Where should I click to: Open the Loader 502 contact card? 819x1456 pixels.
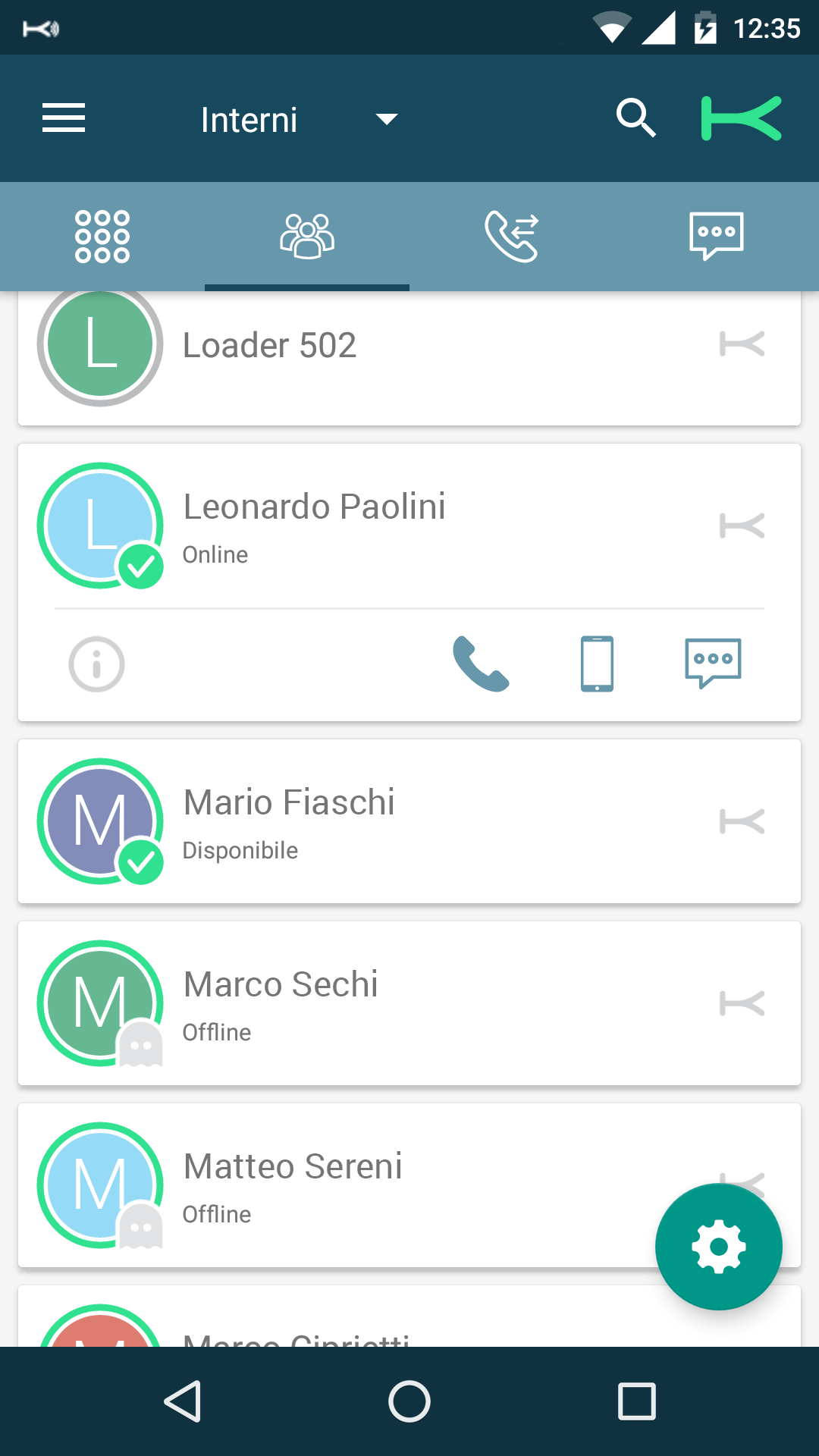point(409,358)
